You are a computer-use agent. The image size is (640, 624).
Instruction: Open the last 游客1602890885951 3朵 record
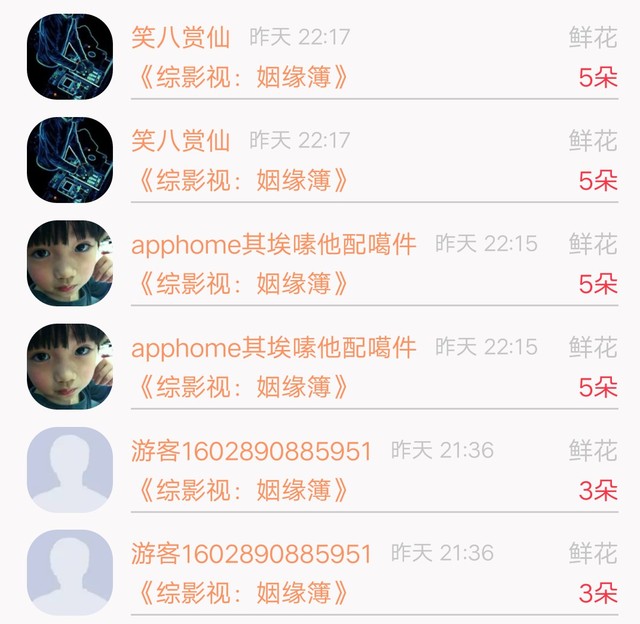pyautogui.click(x=320, y=573)
